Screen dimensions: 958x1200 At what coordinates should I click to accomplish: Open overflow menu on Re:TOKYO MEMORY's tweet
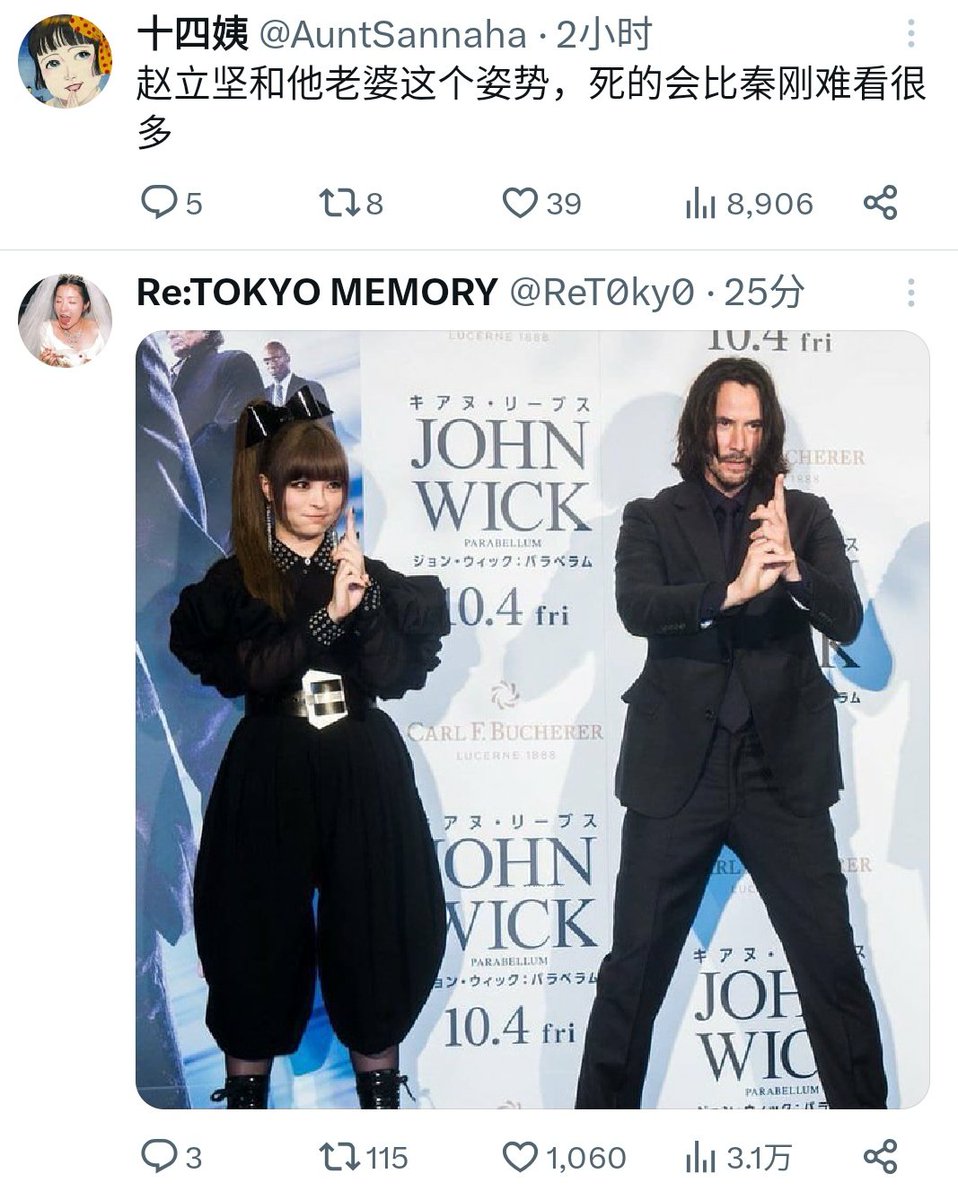tap(911, 293)
